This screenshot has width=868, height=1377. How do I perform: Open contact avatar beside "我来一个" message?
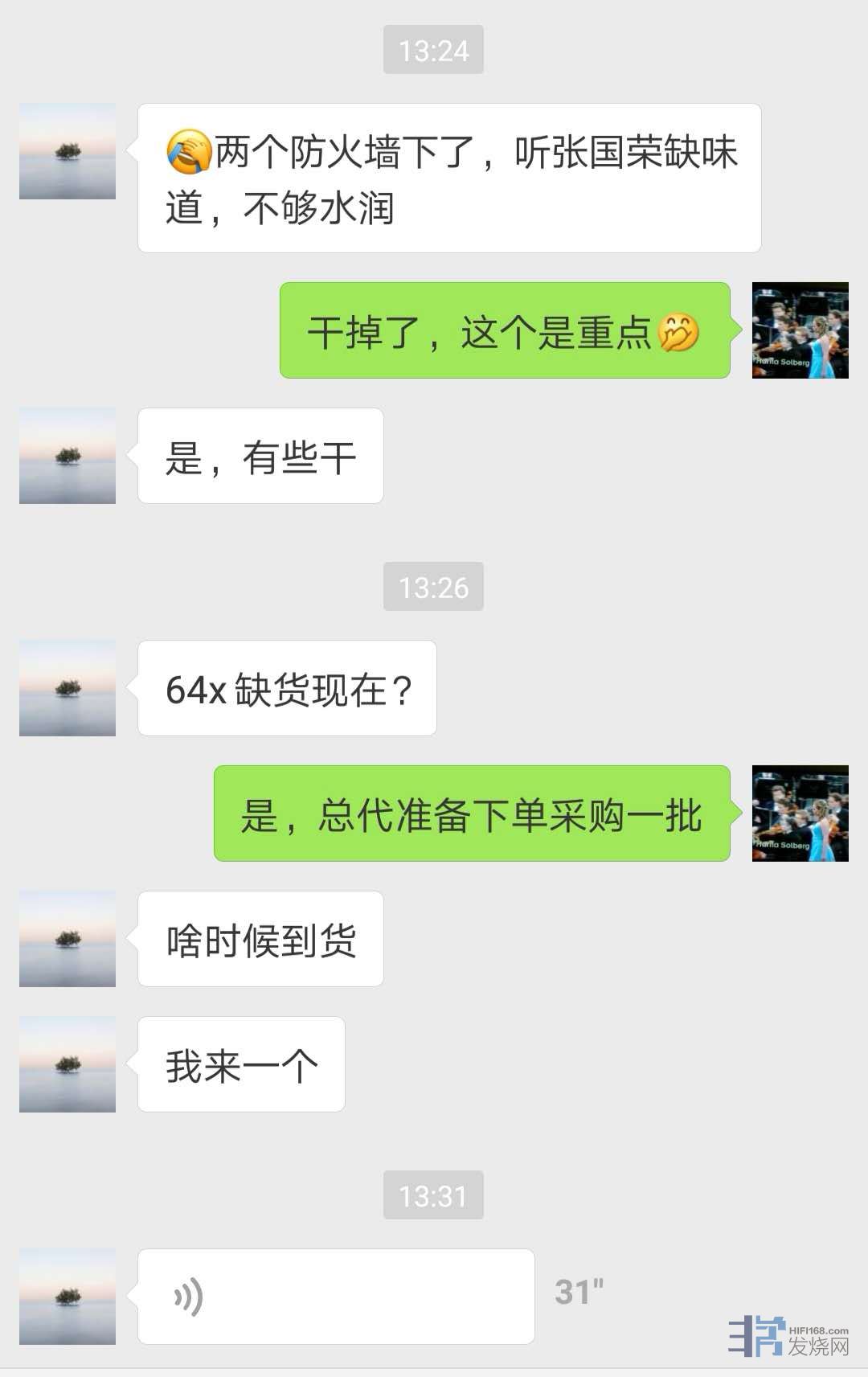(x=68, y=1064)
